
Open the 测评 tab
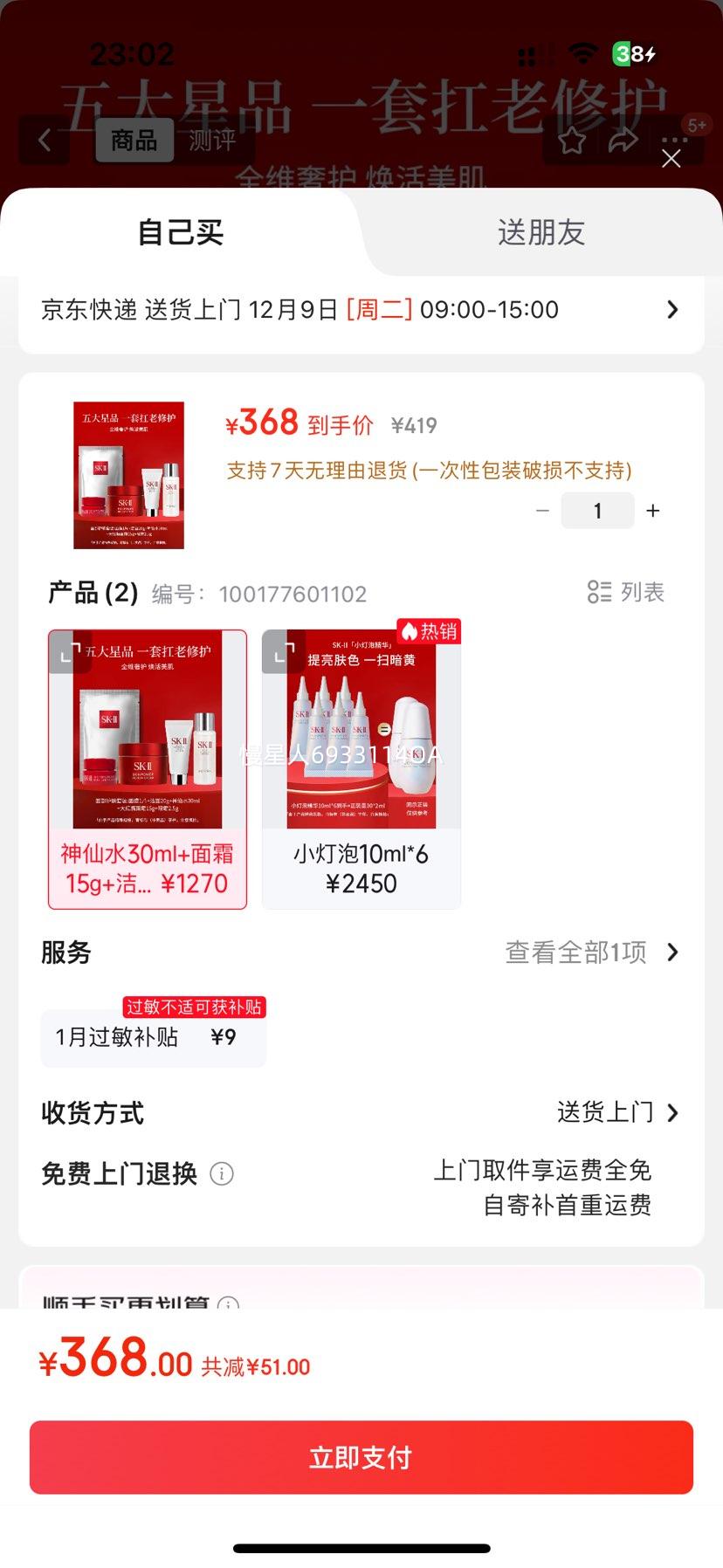tap(212, 141)
